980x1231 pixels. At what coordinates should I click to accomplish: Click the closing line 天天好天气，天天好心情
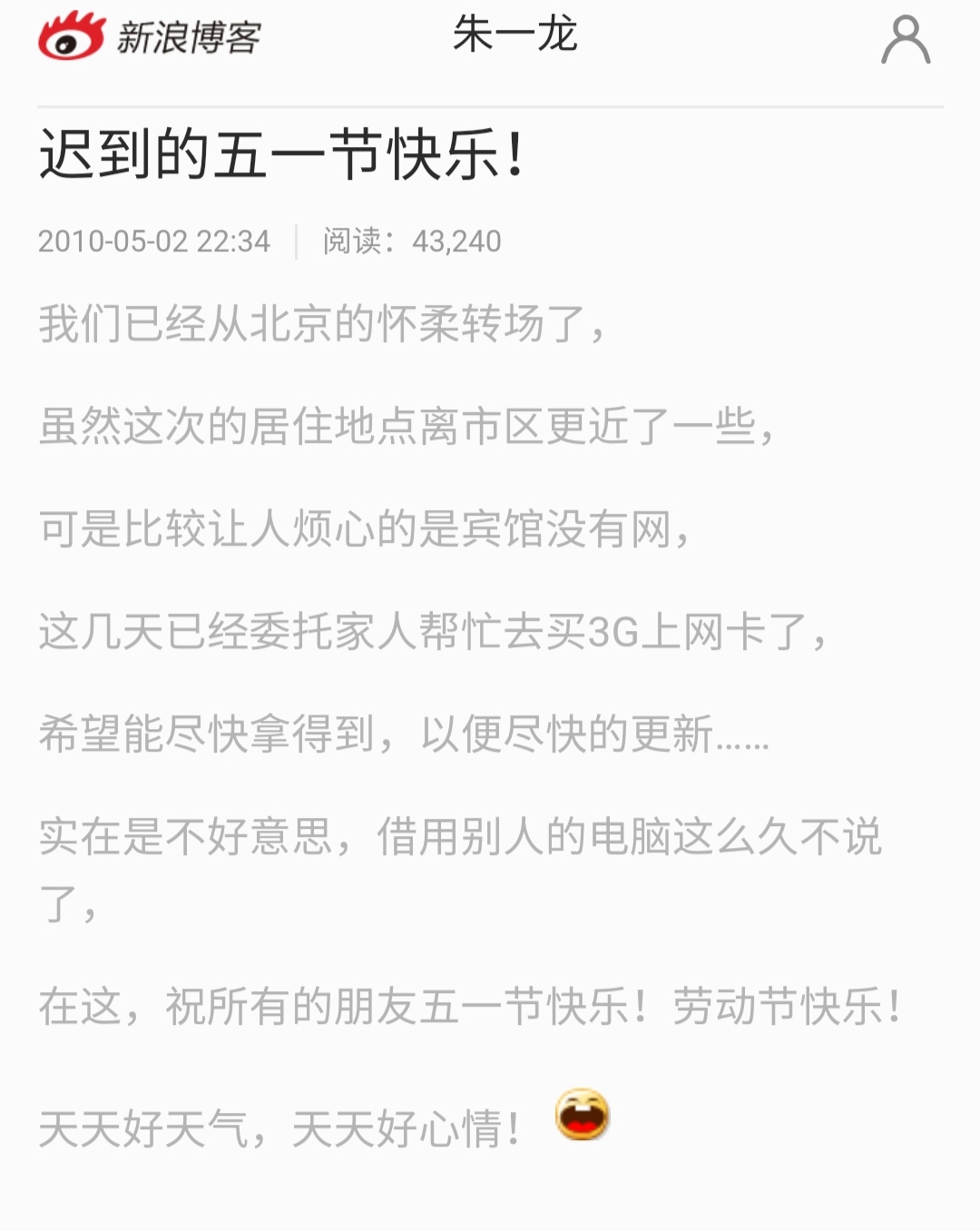(x=281, y=1124)
